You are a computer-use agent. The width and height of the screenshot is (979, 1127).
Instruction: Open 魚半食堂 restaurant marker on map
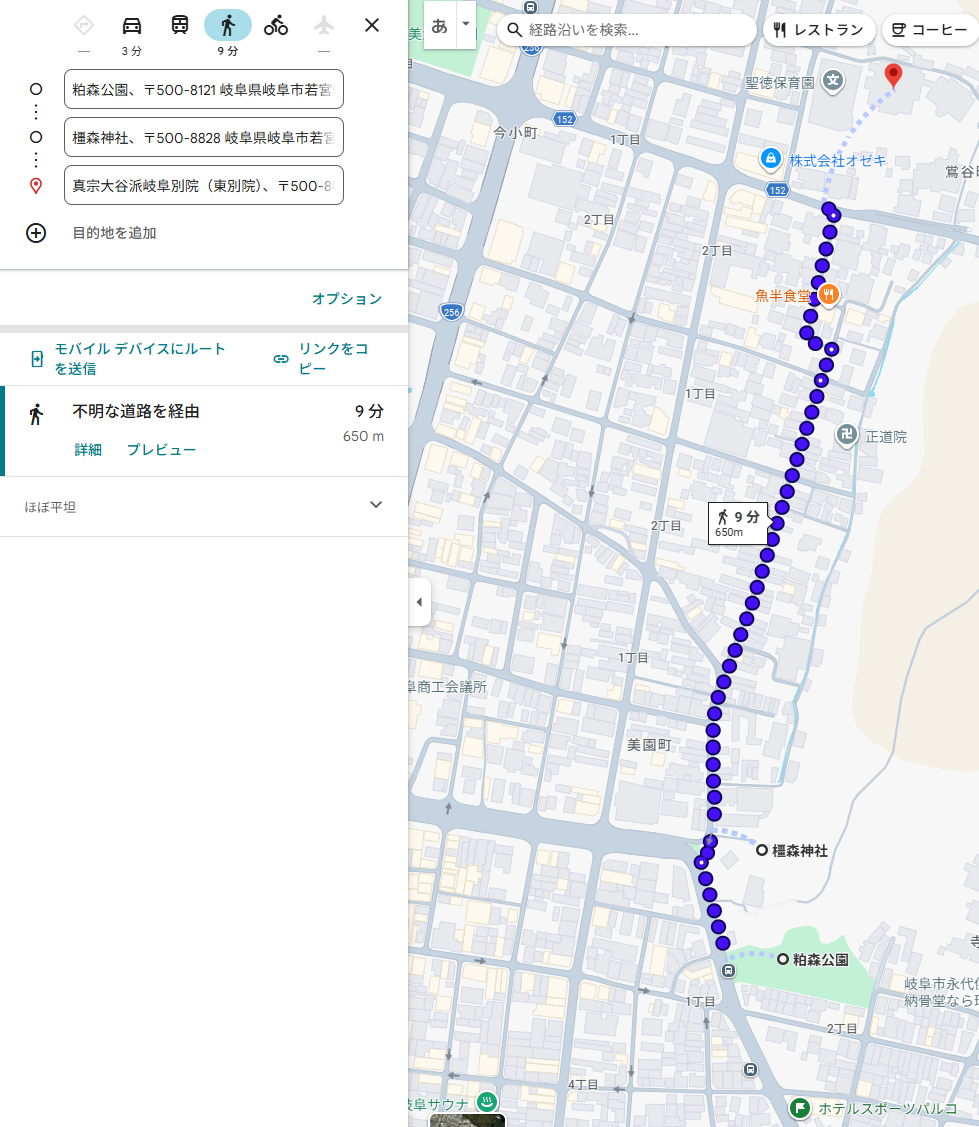(x=829, y=294)
